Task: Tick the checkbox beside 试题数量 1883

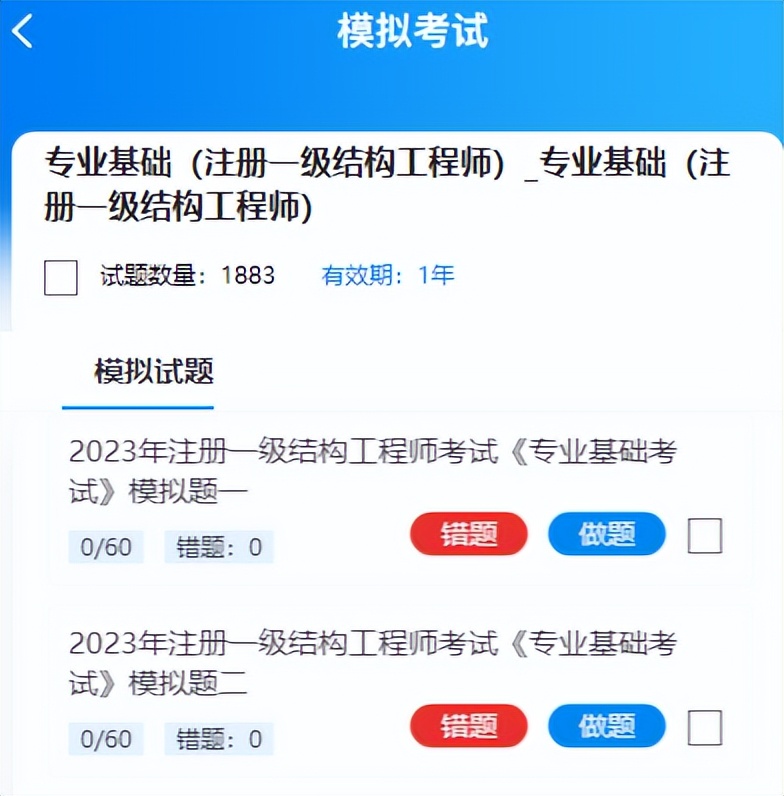Action: pos(61,276)
